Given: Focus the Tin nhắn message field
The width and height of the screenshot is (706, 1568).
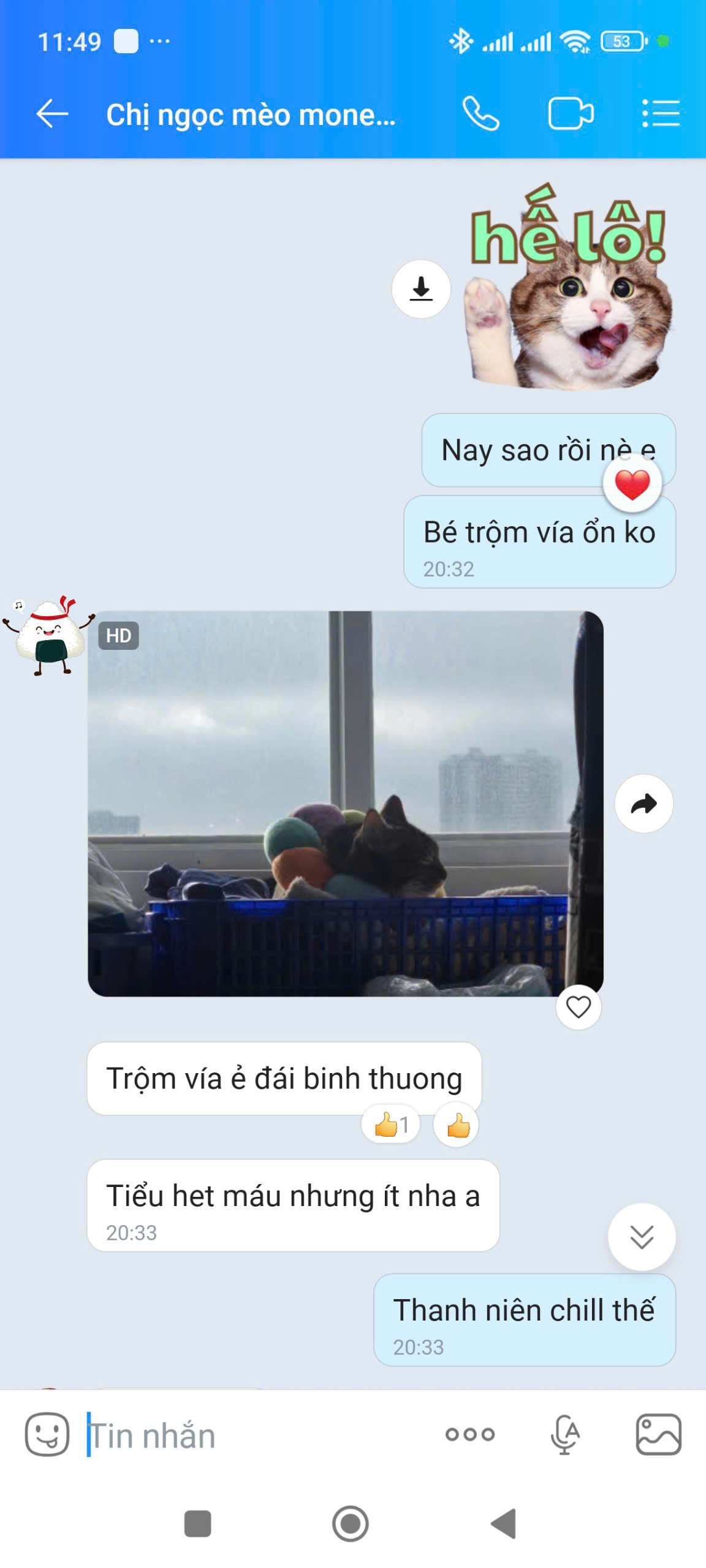Looking at the screenshot, I should coord(257,1435).
